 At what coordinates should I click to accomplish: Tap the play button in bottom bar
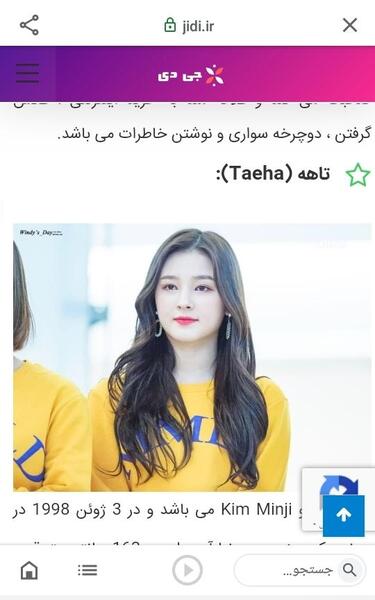pos(187,570)
